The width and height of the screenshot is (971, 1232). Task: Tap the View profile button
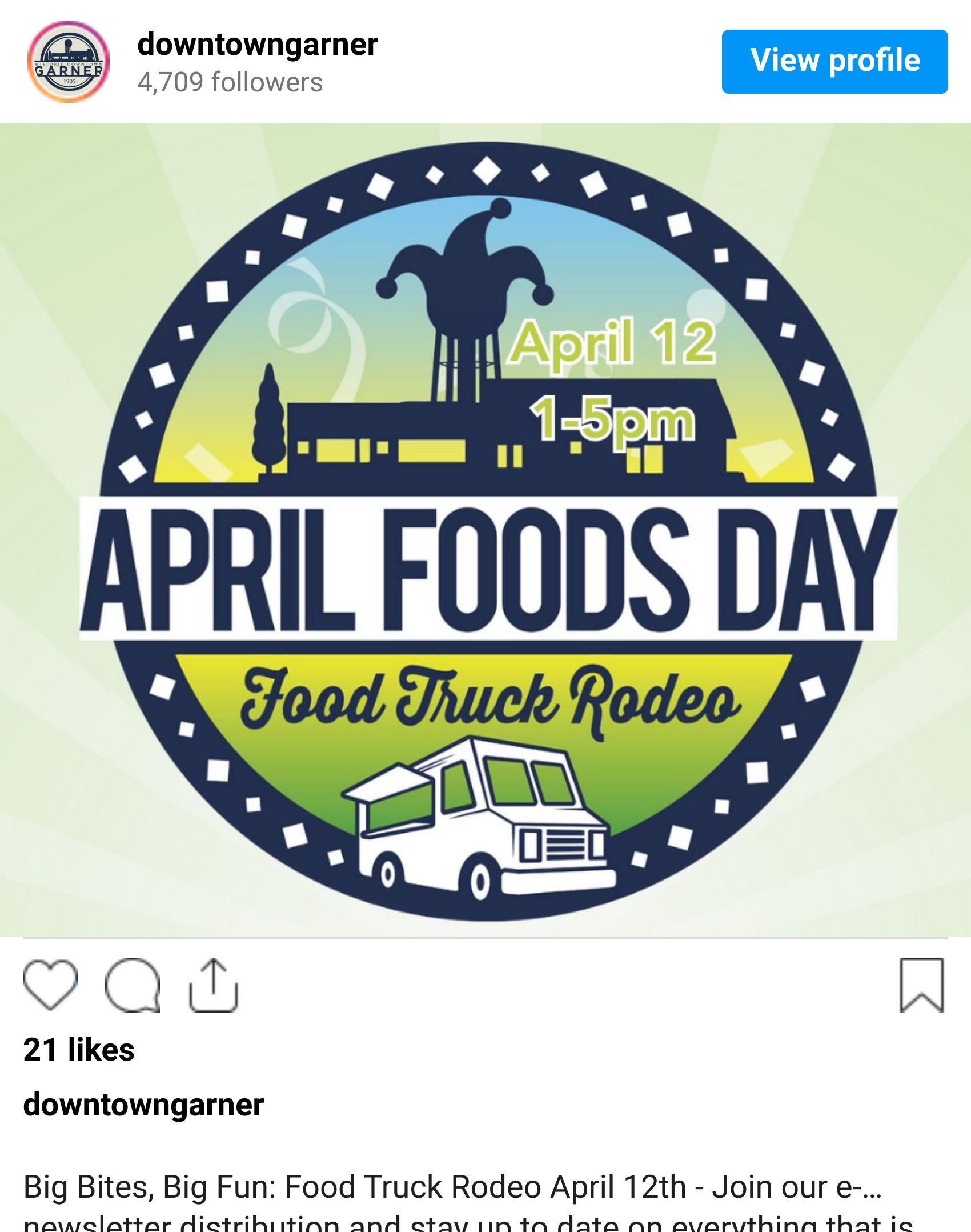[x=834, y=61]
